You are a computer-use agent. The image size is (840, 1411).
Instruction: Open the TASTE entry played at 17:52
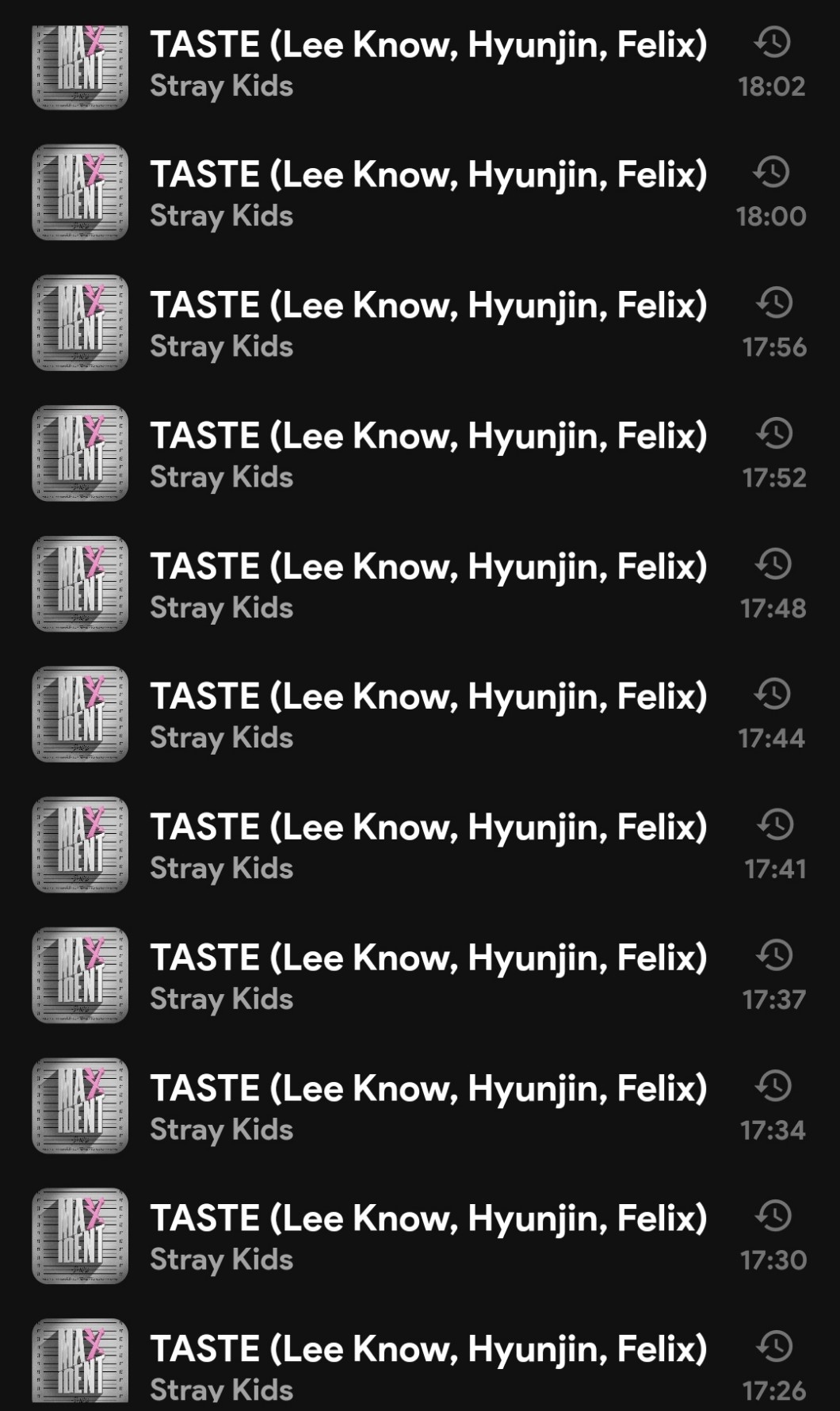(x=428, y=454)
